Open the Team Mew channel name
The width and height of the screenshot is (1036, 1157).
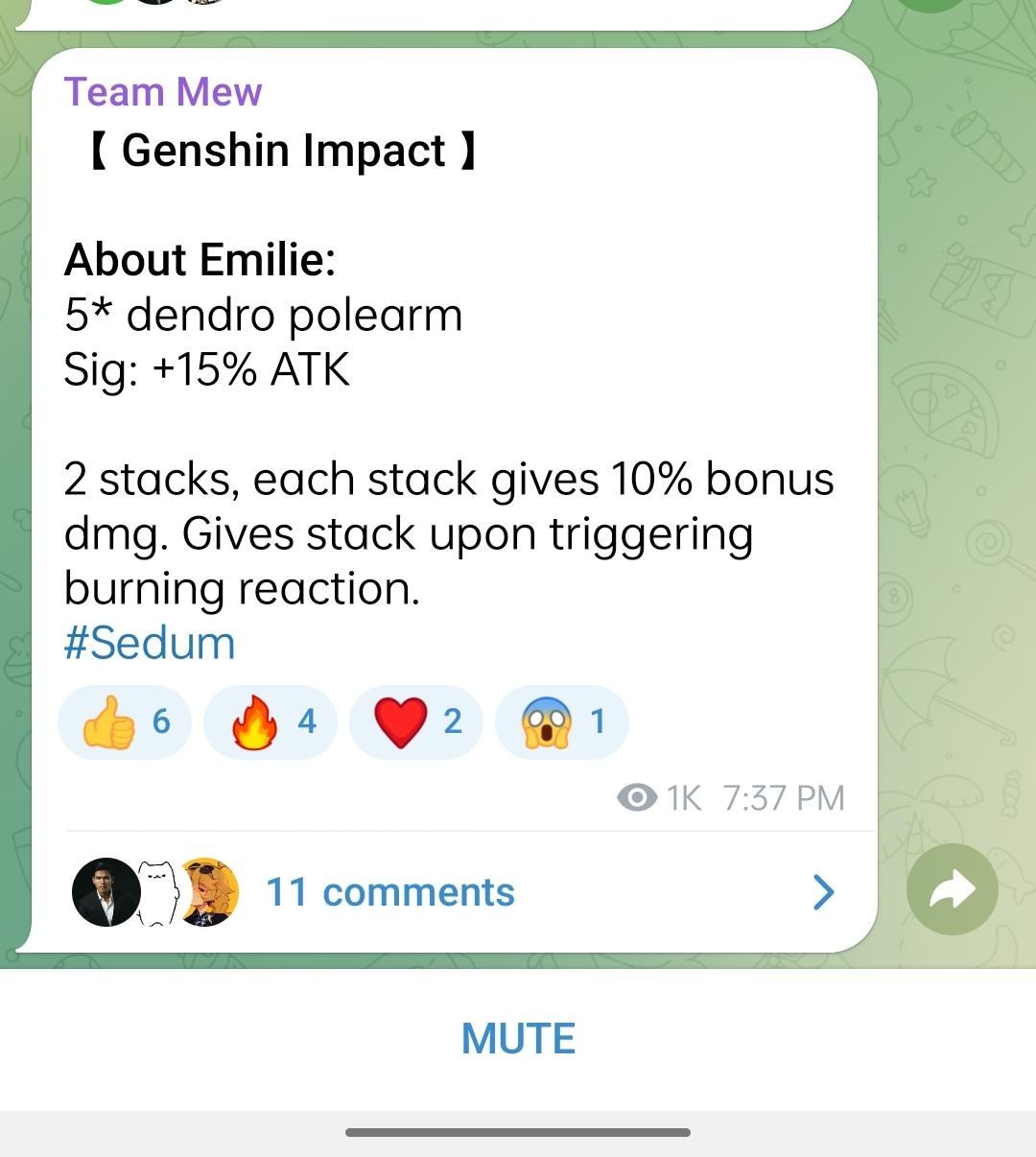pyautogui.click(x=163, y=93)
